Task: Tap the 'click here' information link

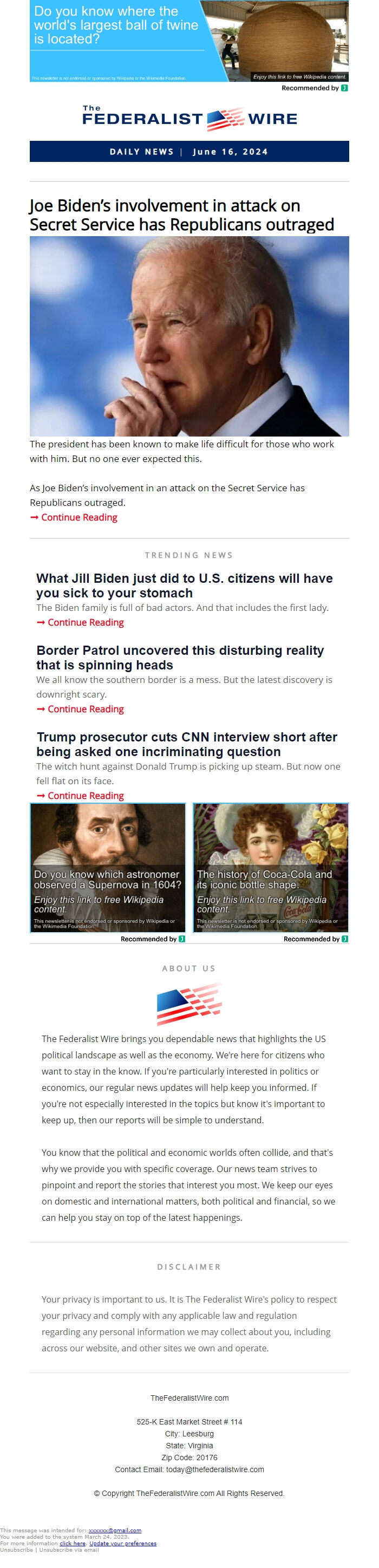Action: coord(73,1544)
